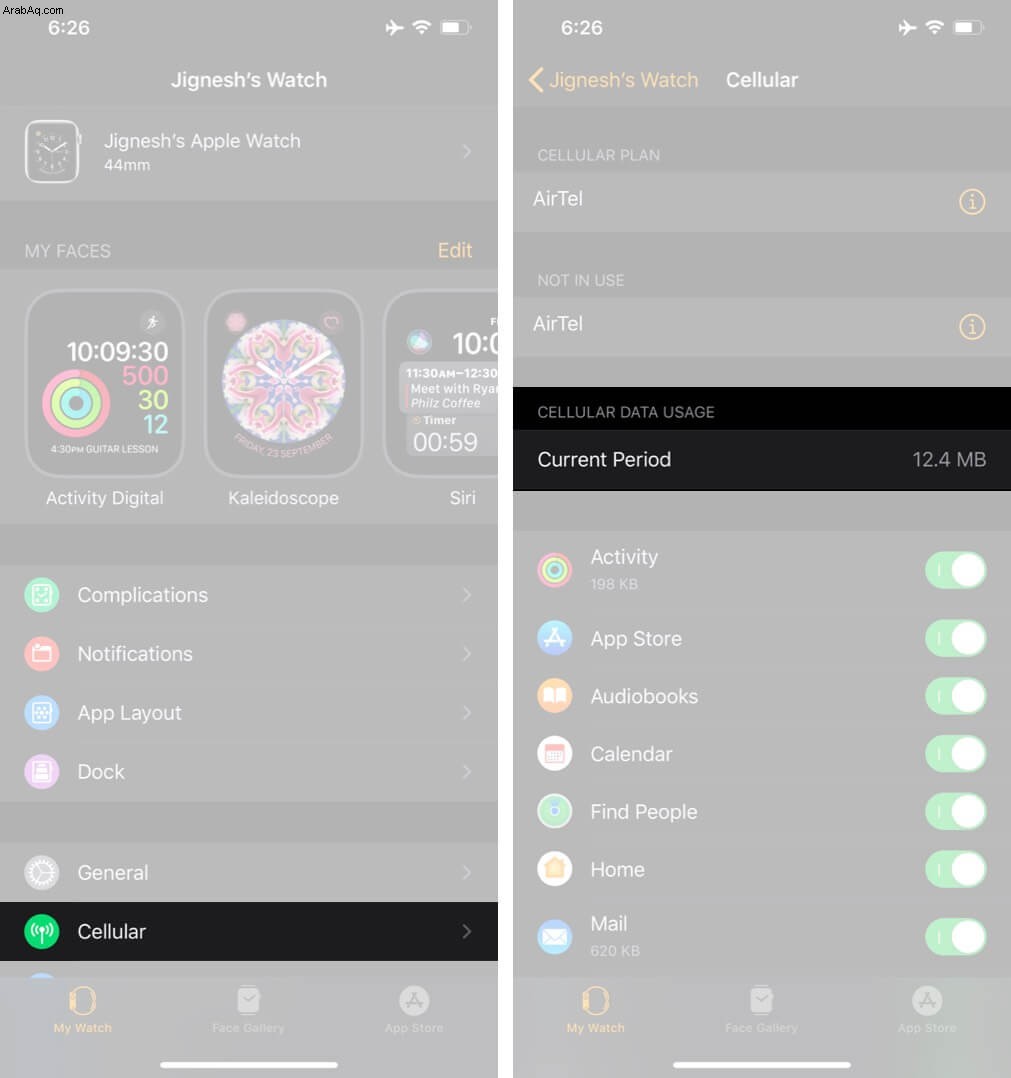1011x1078 pixels.
Task: Open App Layout settings
Action: 248,713
